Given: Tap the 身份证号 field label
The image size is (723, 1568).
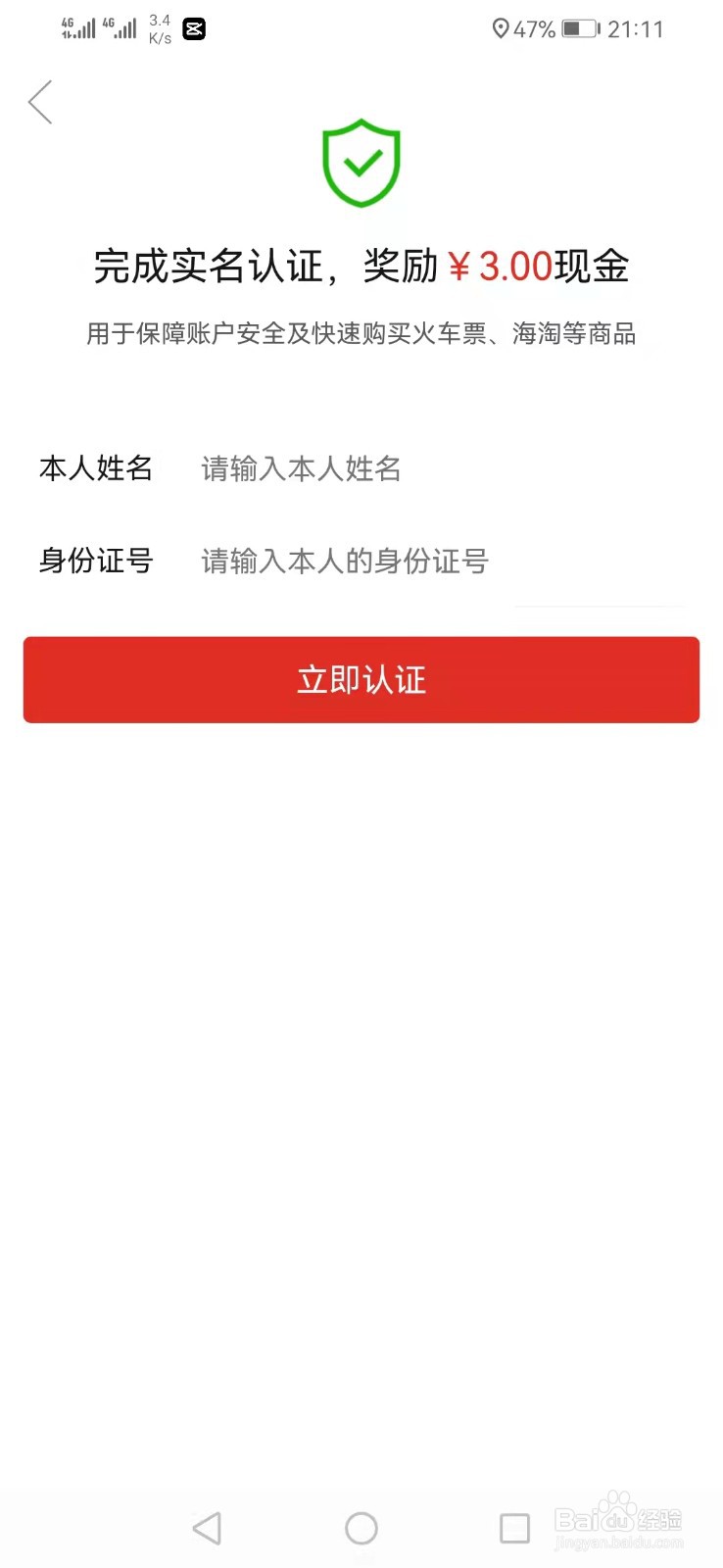Looking at the screenshot, I should pos(95,561).
